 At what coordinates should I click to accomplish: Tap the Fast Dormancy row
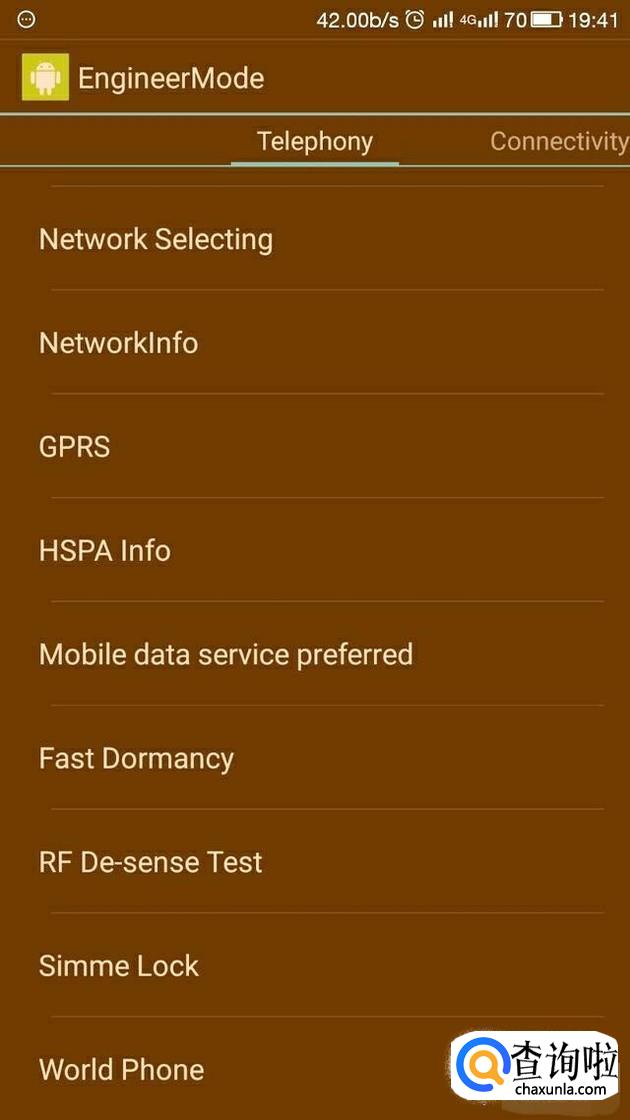pos(136,759)
